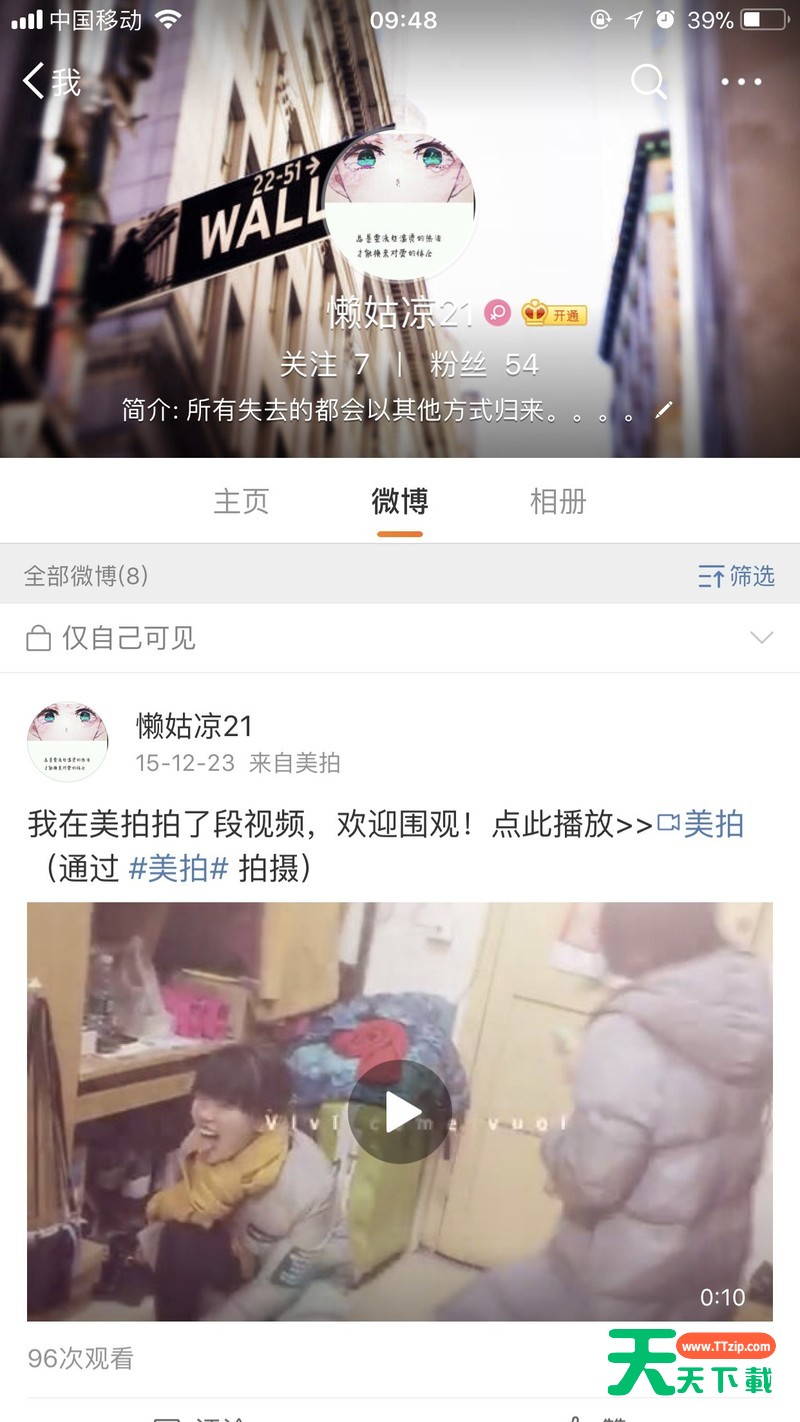
Task: Tap the profile avatar picture
Action: pyautogui.click(x=400, y=204)
